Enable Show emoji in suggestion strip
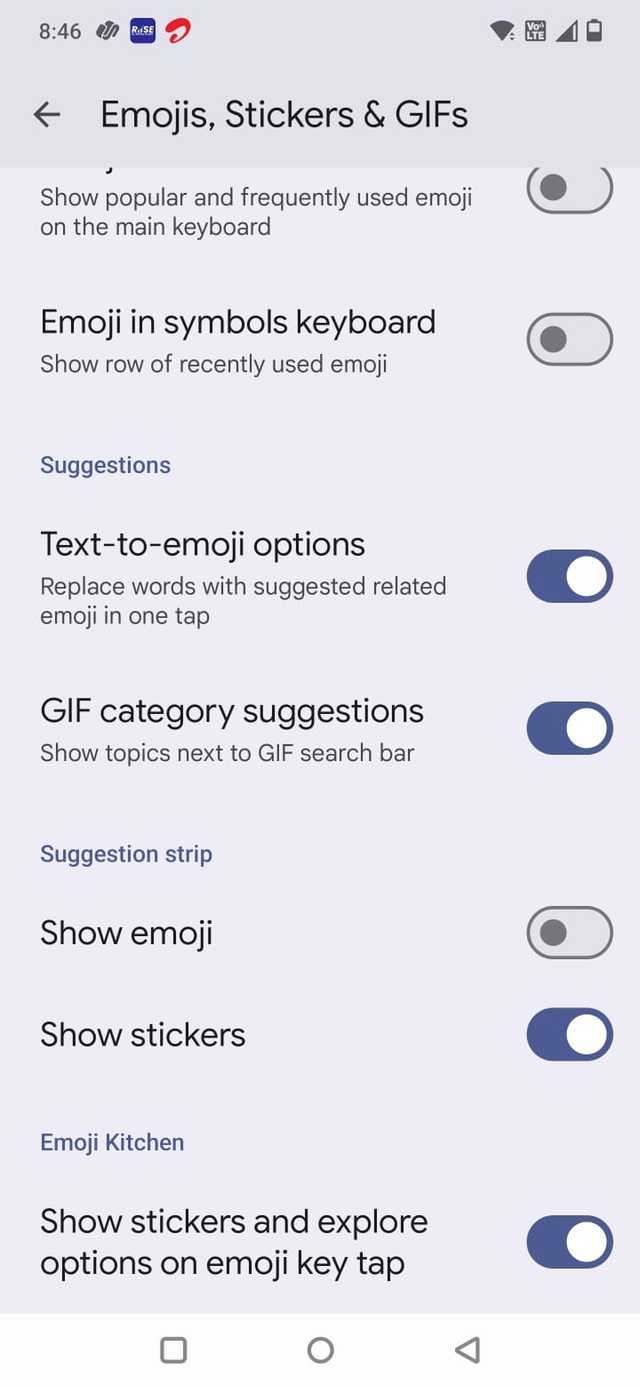 point(569,933)
